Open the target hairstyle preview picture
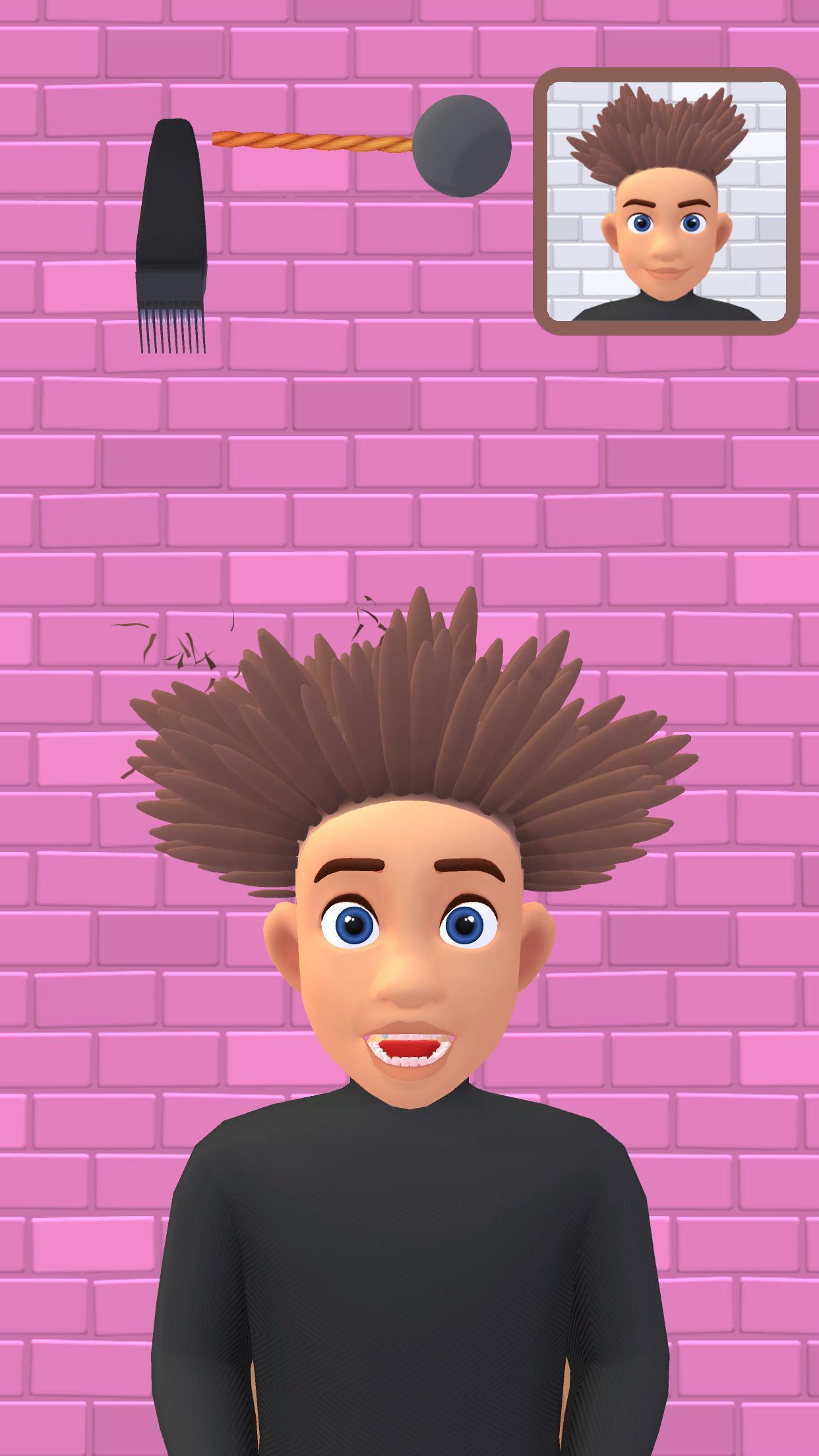Viewport: 819px width, 1456px height. coord(666,201)
